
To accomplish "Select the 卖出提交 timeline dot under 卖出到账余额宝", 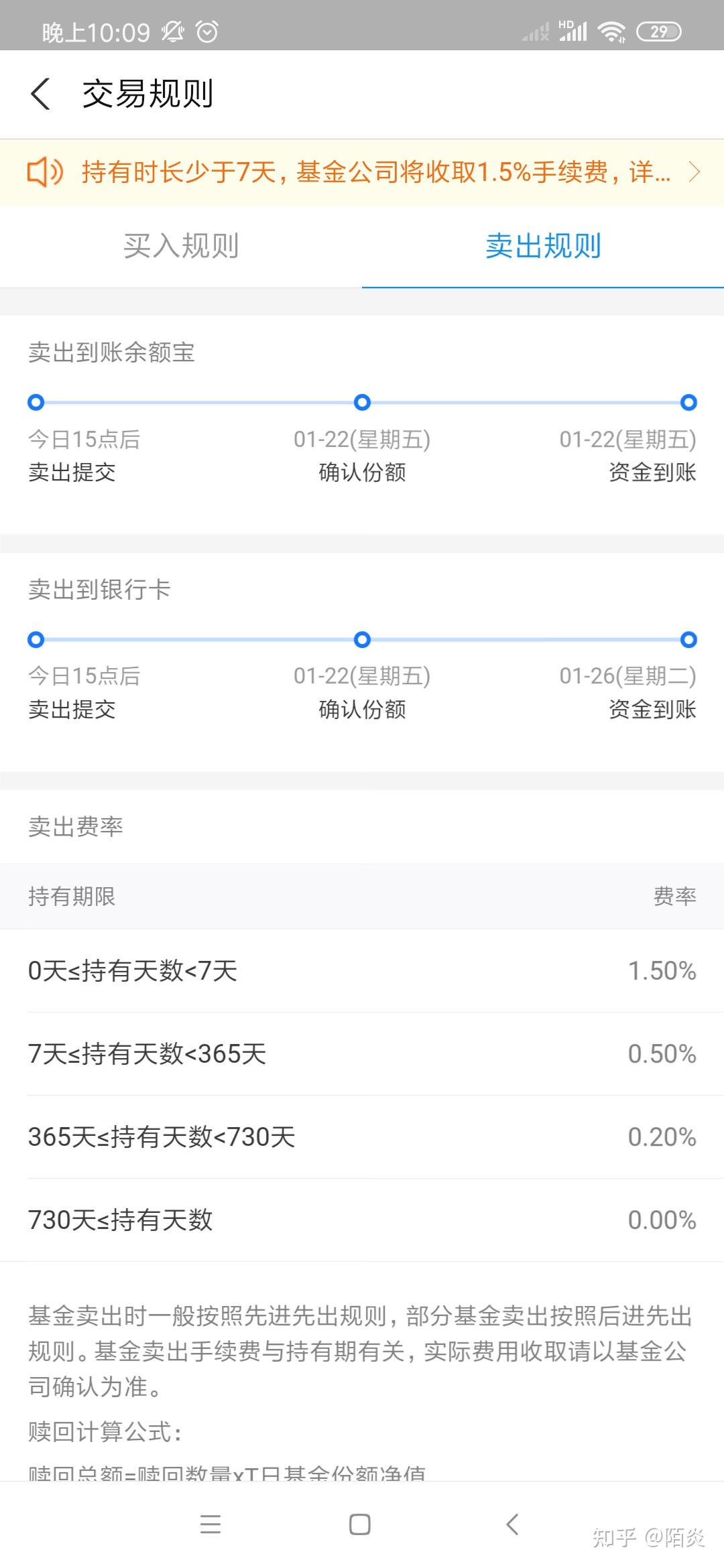I will click(x=36, y=403).
